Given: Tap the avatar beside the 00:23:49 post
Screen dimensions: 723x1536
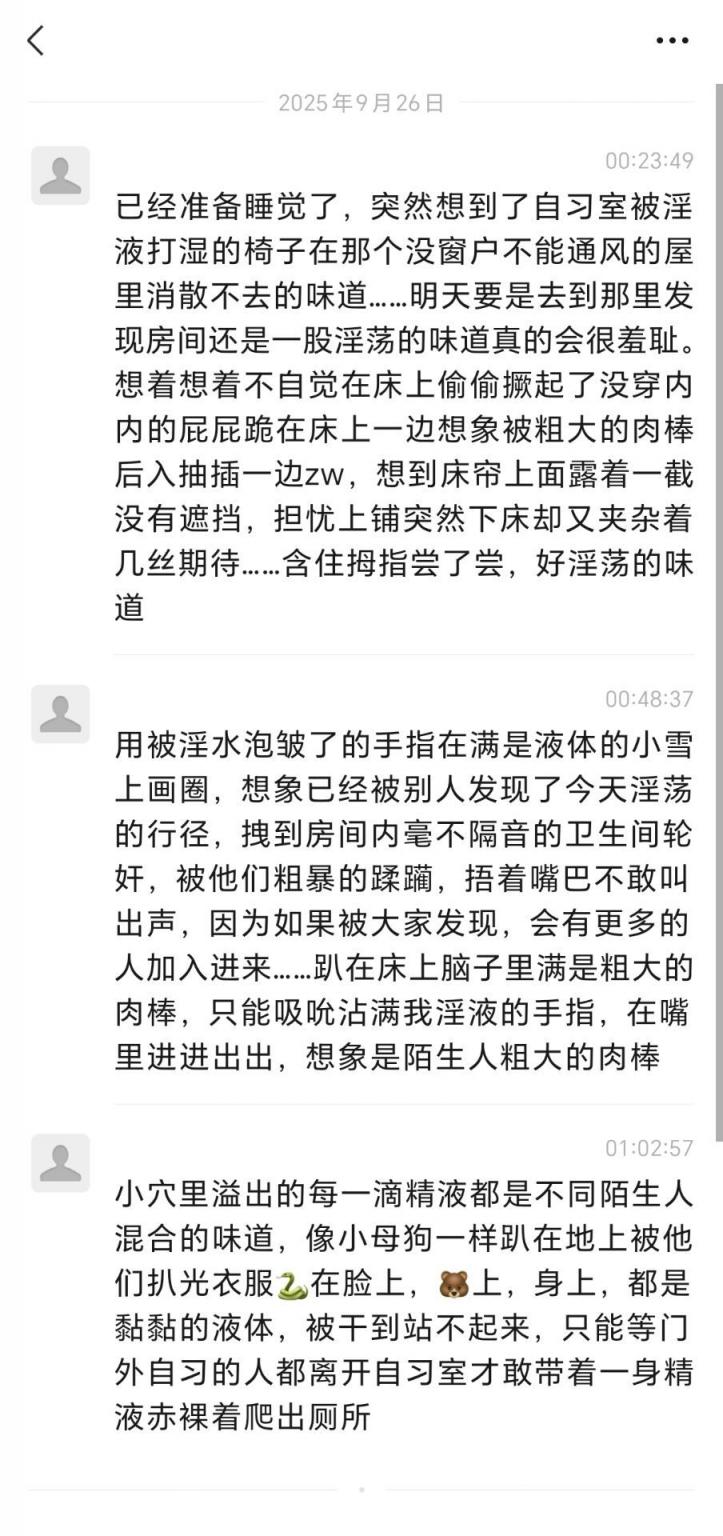Looking at the screenshot, I should 60,176.
